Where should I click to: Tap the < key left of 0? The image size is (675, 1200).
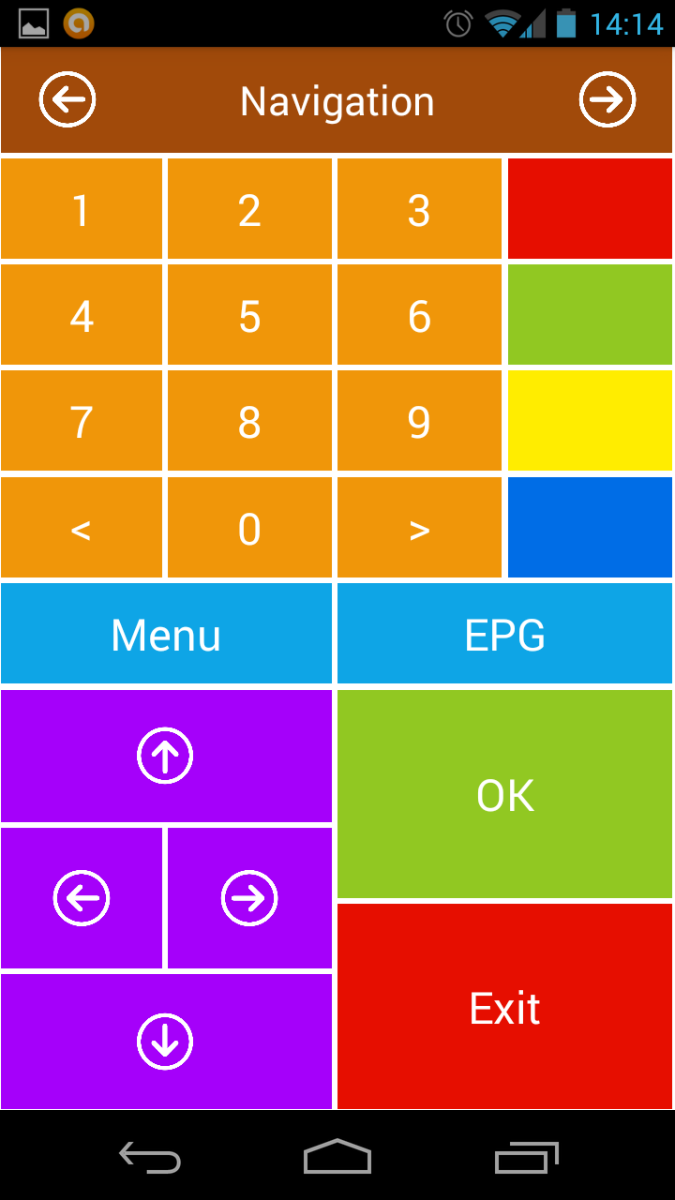pos(81,528)
